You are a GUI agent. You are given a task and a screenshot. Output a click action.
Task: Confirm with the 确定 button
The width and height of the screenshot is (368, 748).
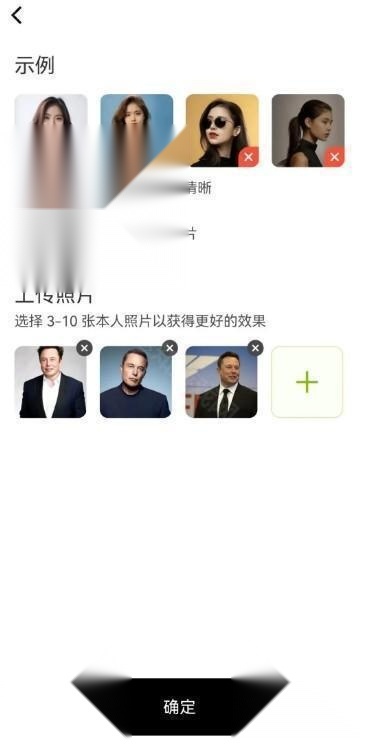pyautogui.click(x=180, y=706)
